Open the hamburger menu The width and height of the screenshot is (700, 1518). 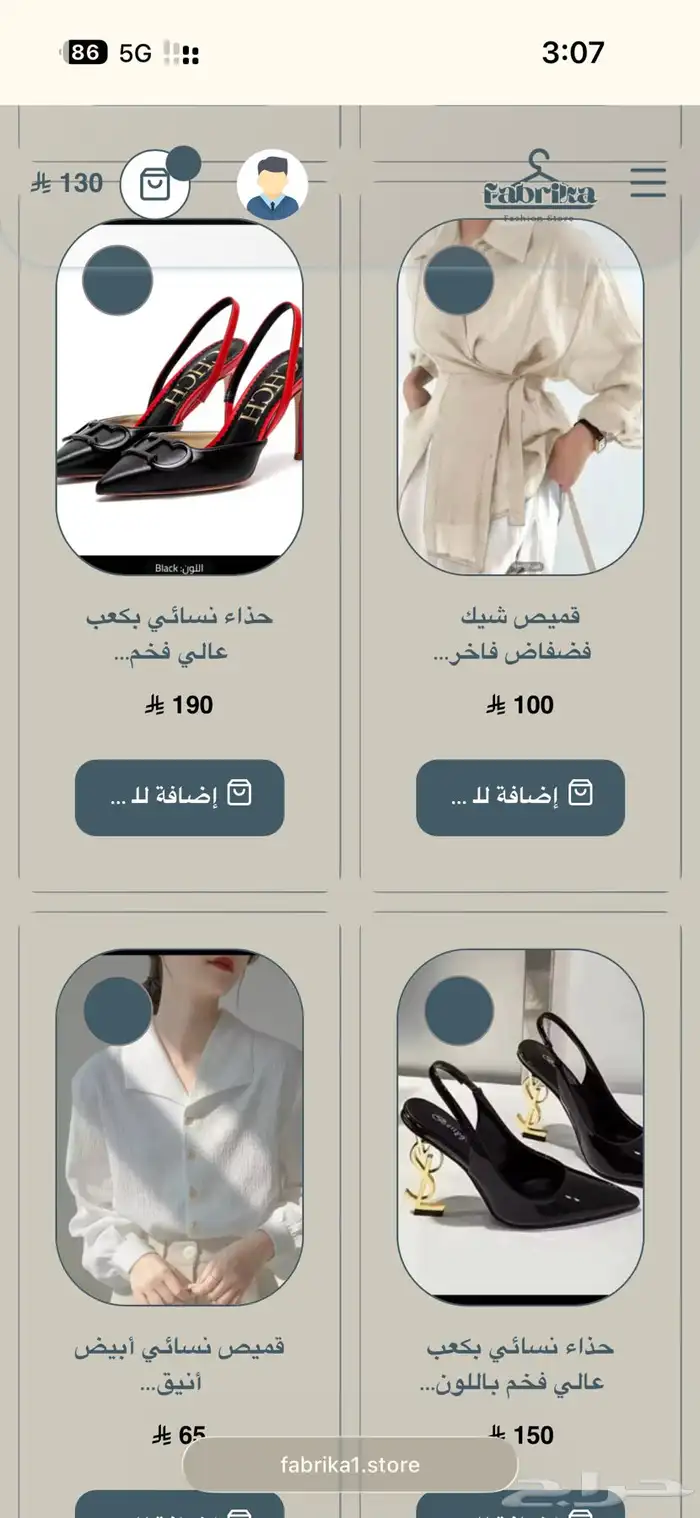click(x=648, y=182)
